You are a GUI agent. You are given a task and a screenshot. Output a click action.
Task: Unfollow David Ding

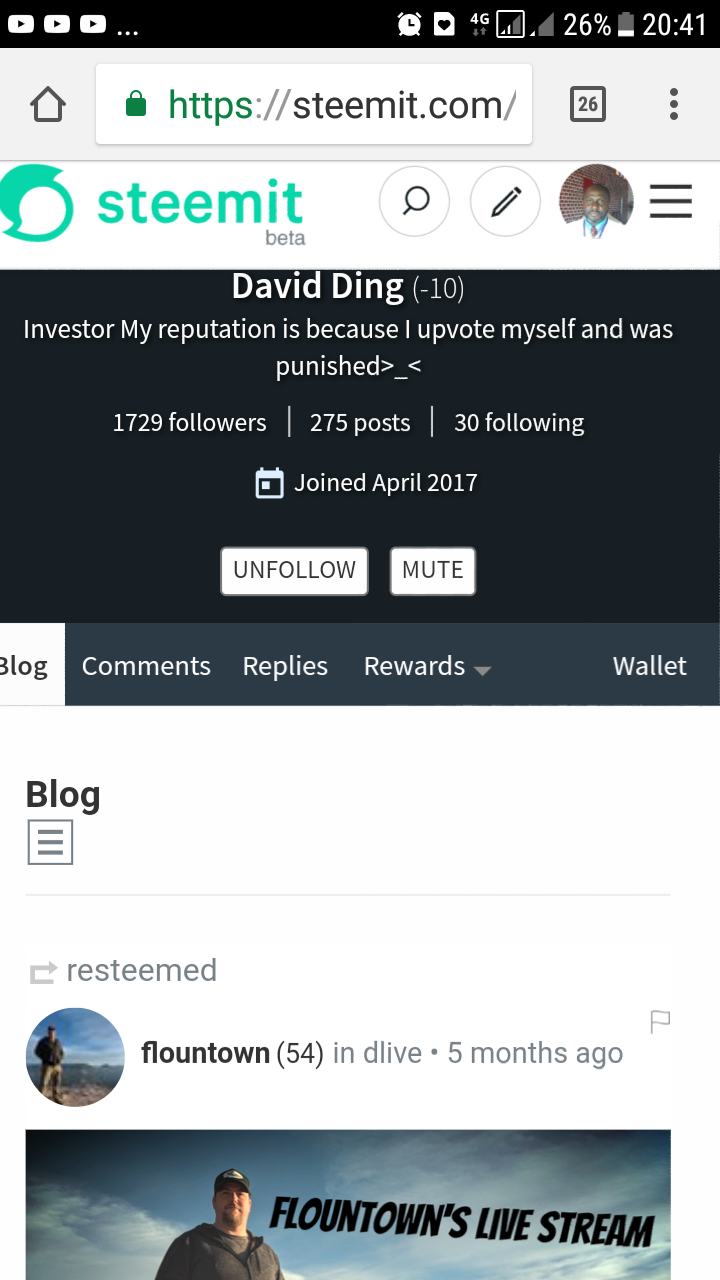coord(294,570)
